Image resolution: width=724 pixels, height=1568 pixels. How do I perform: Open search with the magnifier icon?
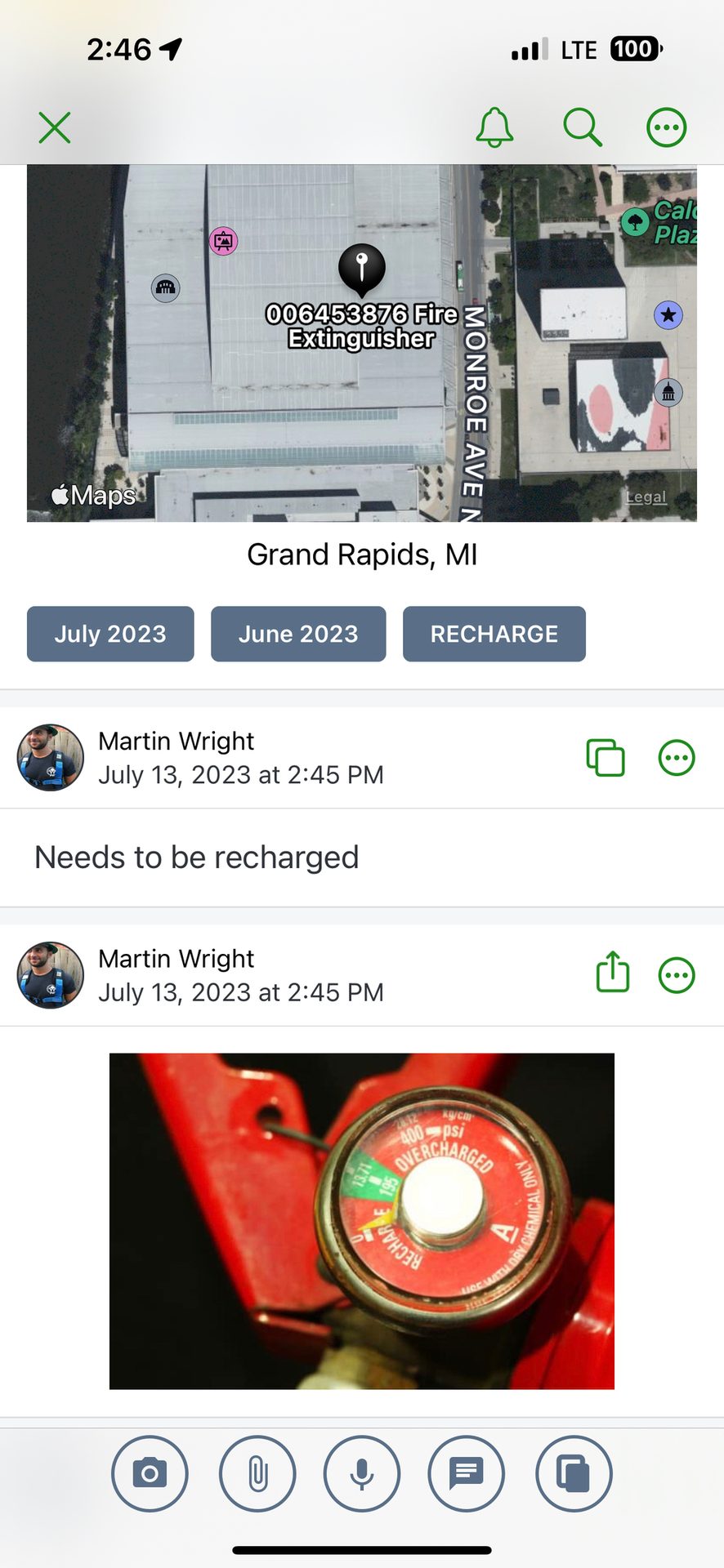click(582, 128)
